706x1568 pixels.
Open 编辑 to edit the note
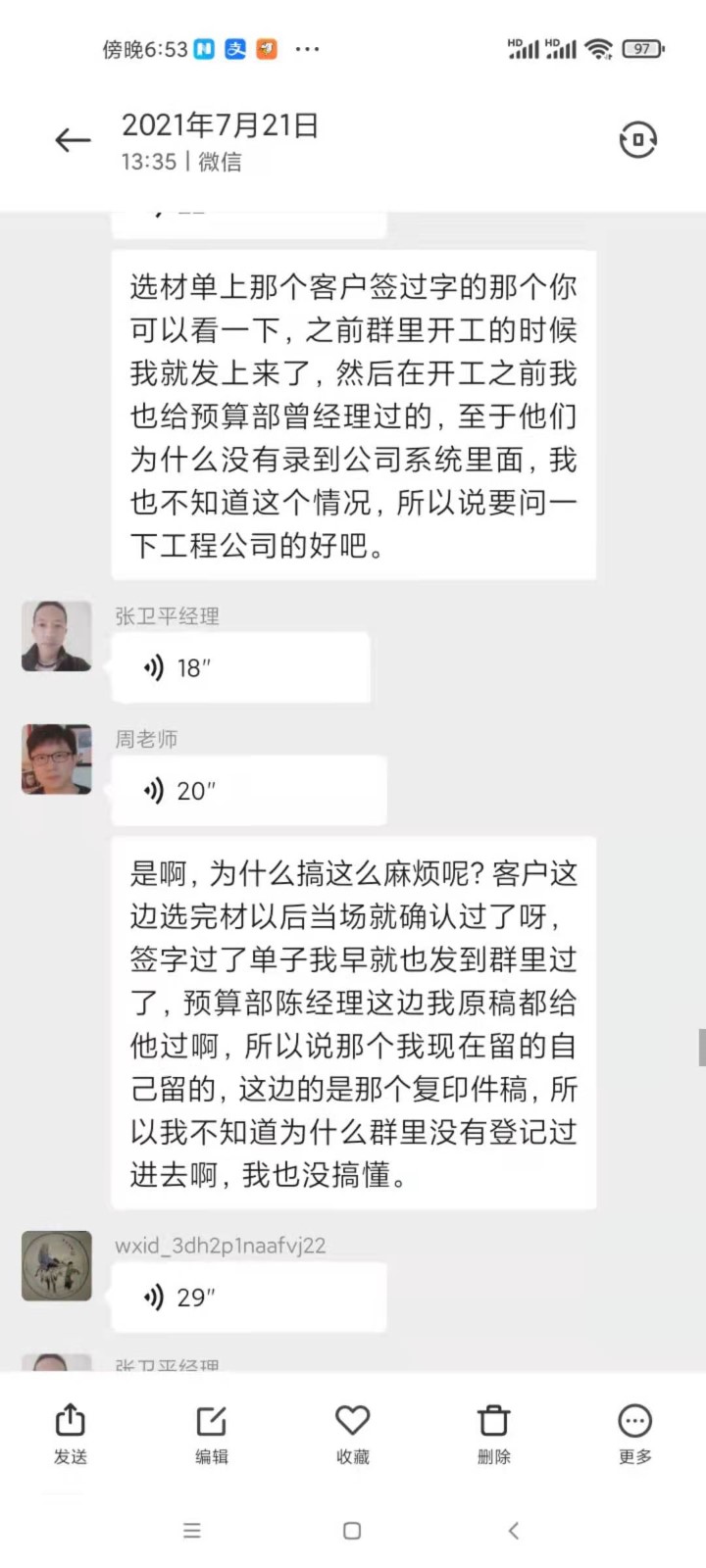tap(212, 1433)
